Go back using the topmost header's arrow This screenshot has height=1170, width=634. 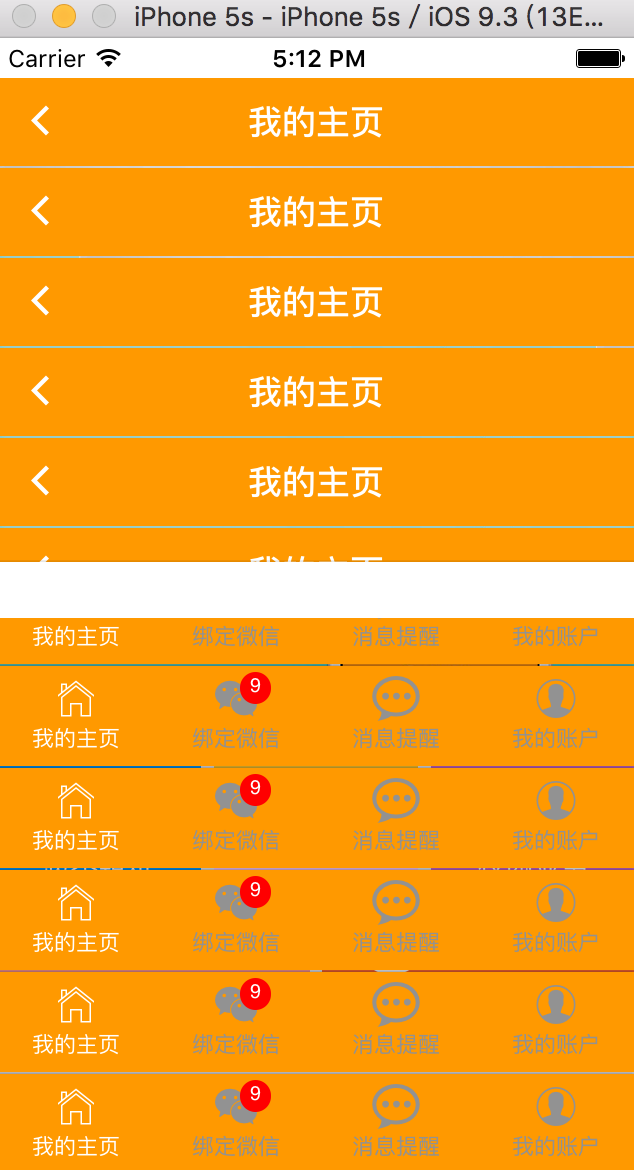(x=41, y=121)
